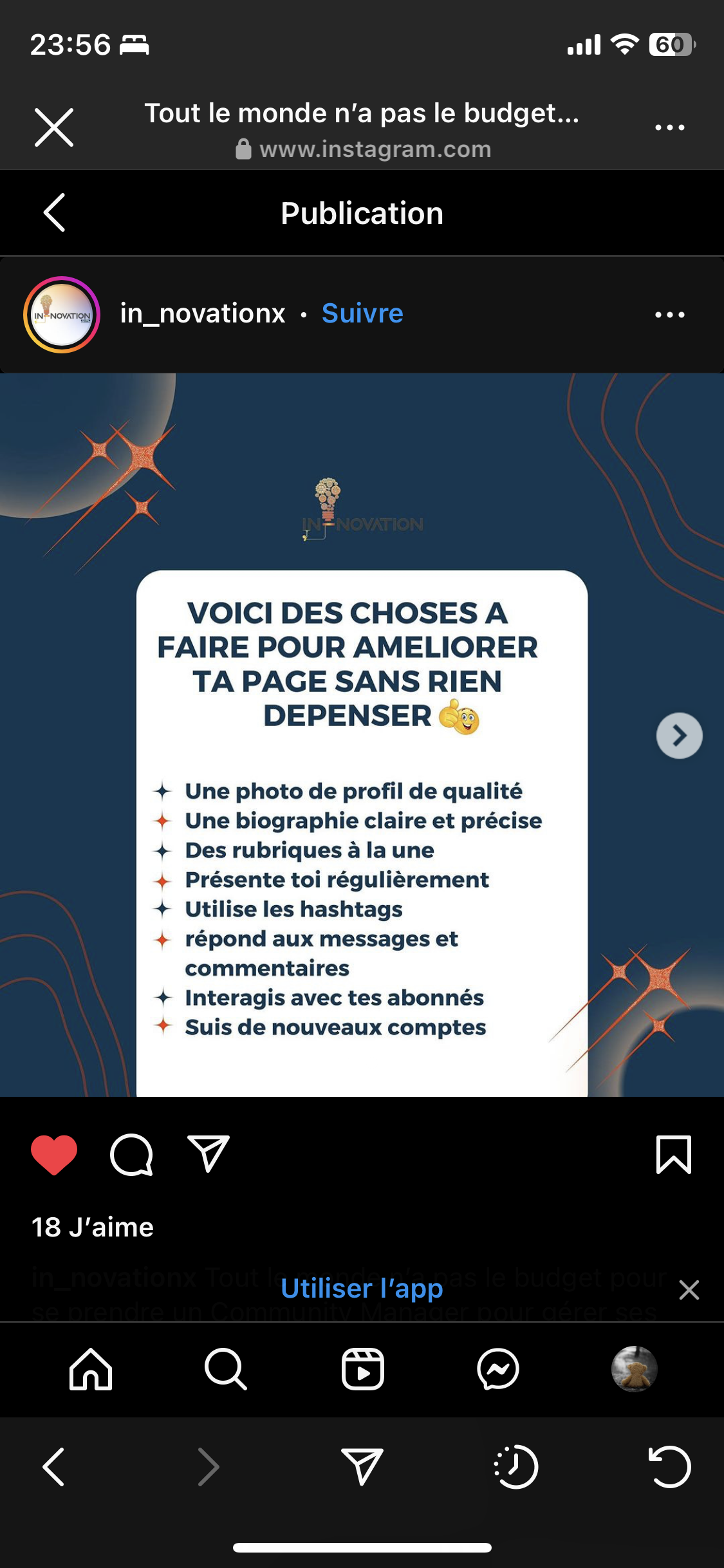The height and width of the screenshot is (1568, 724).
Task: Reload the page in the browser toolbar
Action: [669, 1467]
